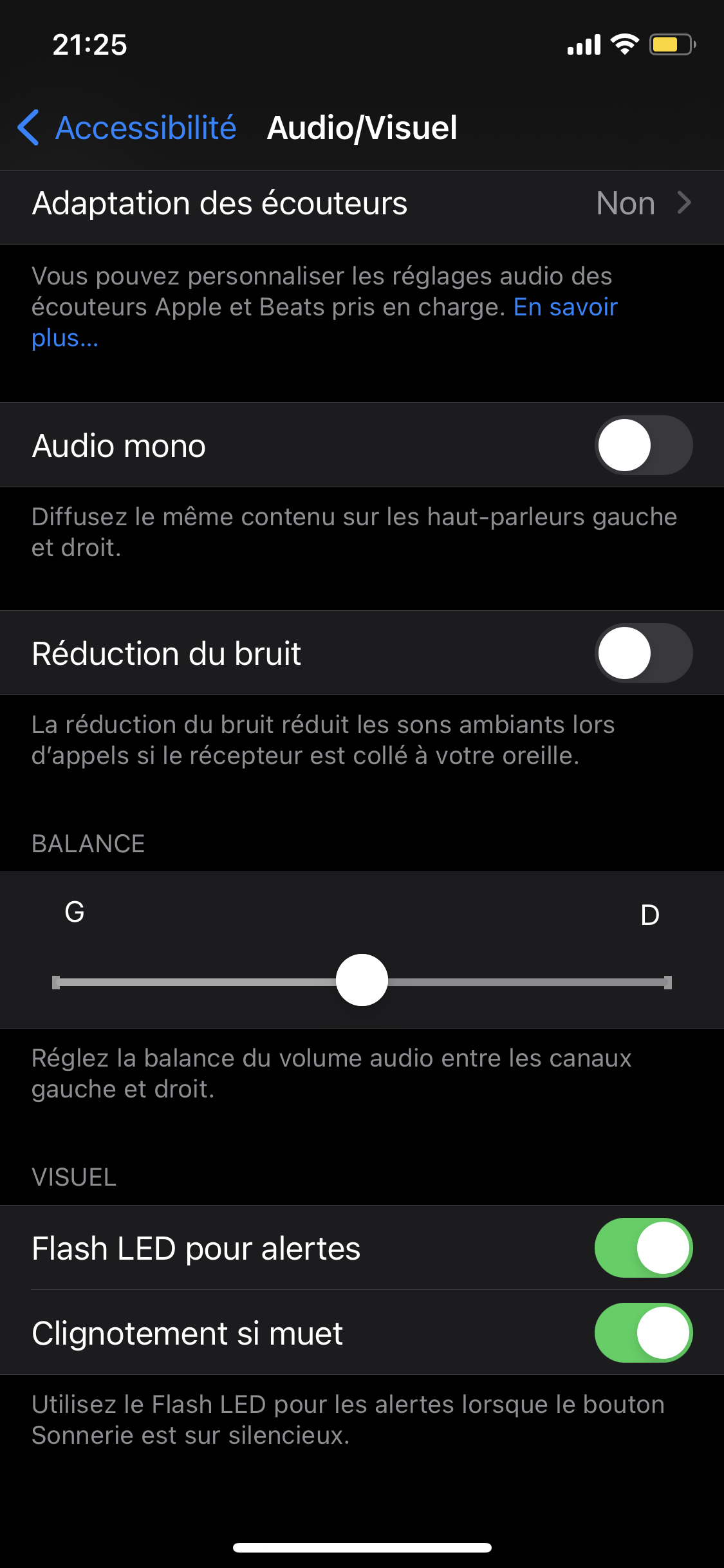Viewport: 724px width, 1568px height.
Task: Open Adaptation des écouteurs settings
Action: pyautogui.click(x=362, y=205)
